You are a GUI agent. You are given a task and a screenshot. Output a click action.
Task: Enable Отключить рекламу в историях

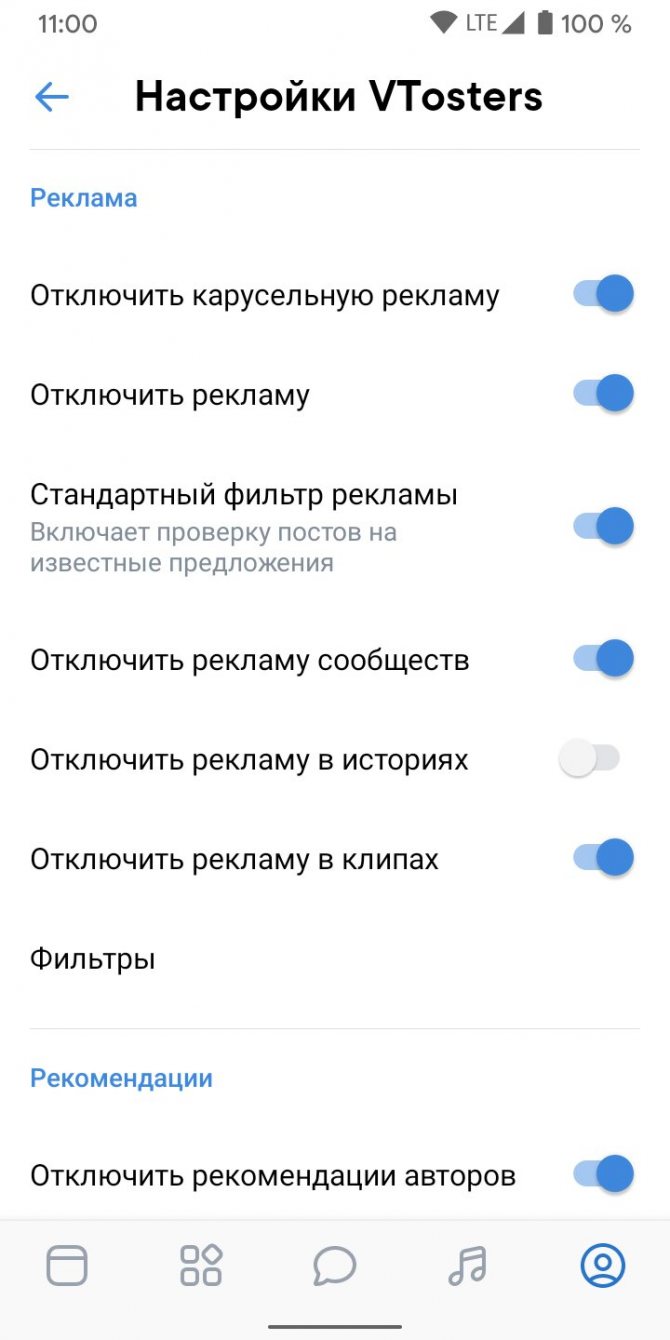pyautogui.click(x=590, y=759)
